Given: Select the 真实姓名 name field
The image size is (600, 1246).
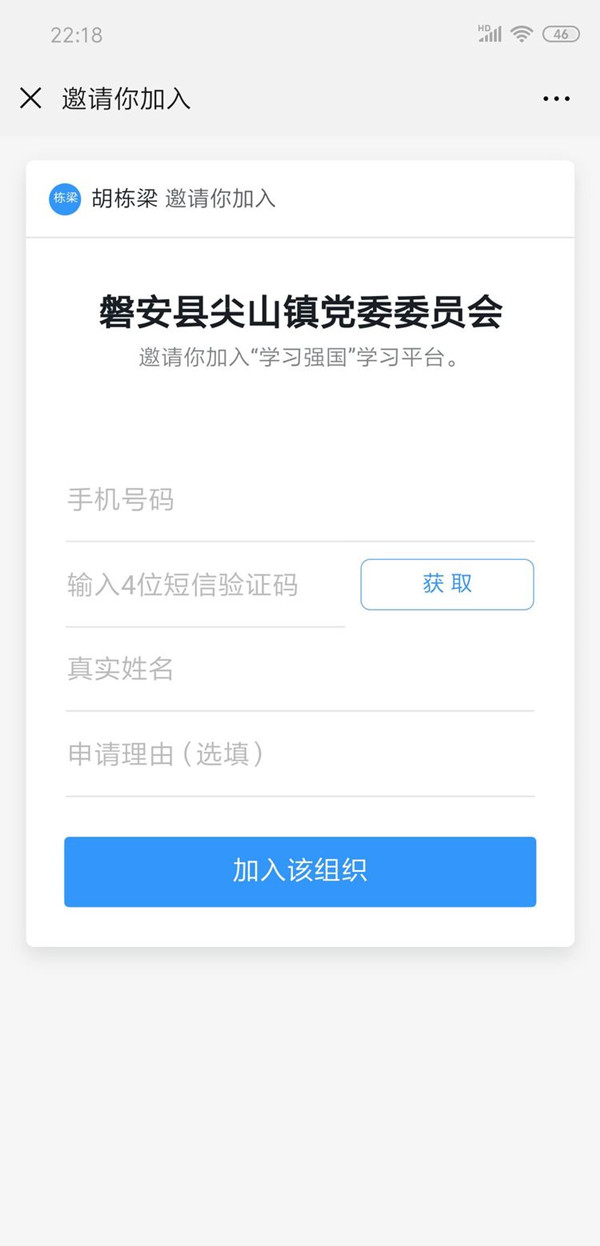Looking at the screenshot, I should click(x=299, y=669).
